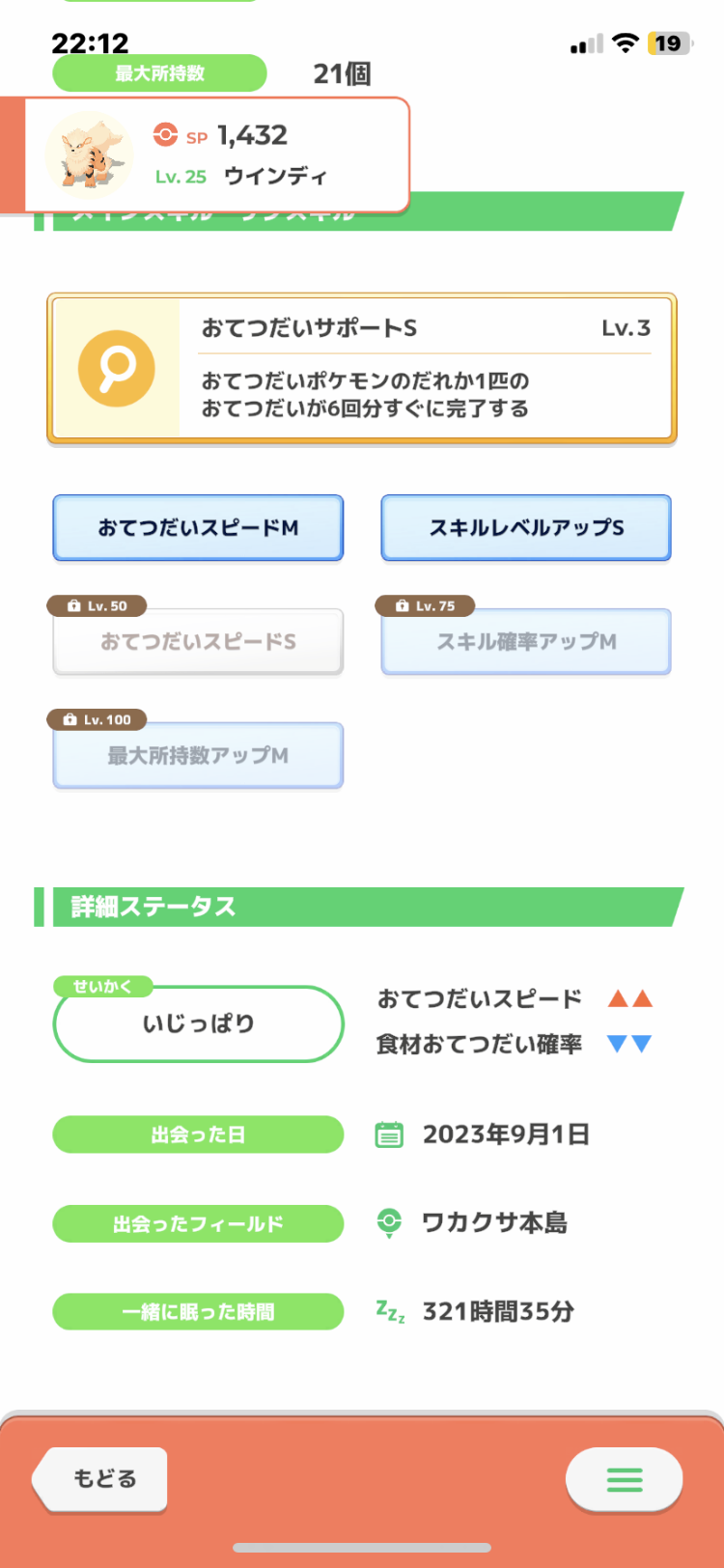The height and width of the screenshot is (1568, 724).
Task: Tap the いじっぱり nature box
Action: click(x=198, y=1023)
